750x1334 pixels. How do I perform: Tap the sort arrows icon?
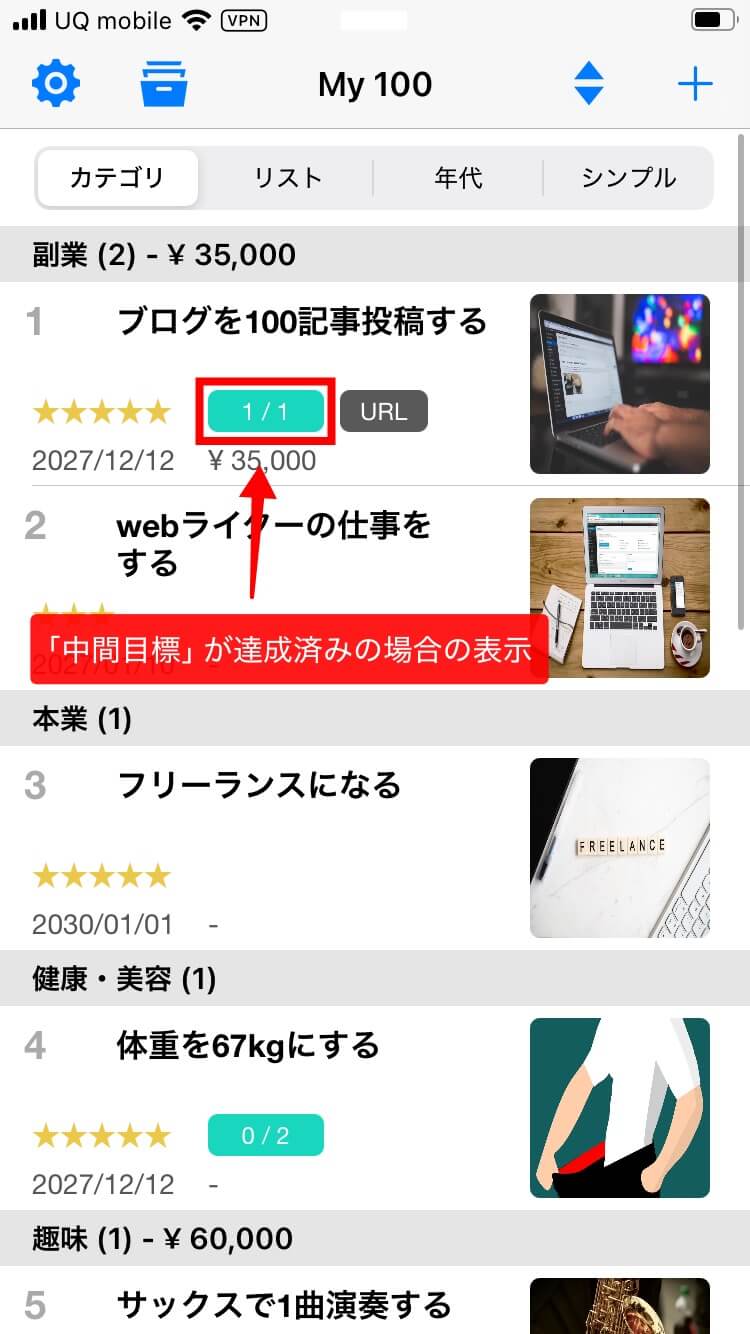point(589,84)
